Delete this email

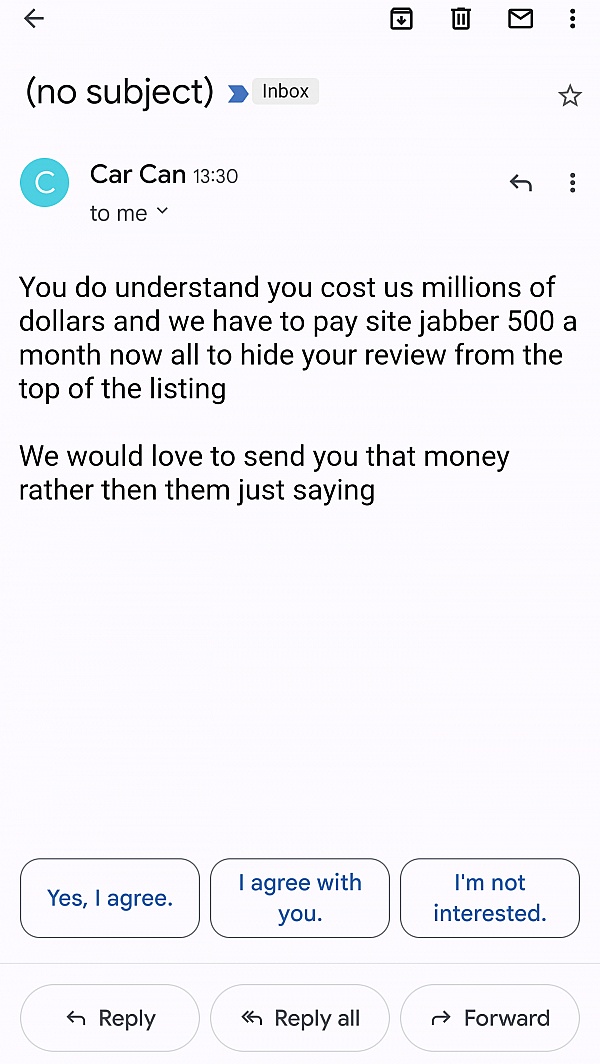[x=461, y=19]
